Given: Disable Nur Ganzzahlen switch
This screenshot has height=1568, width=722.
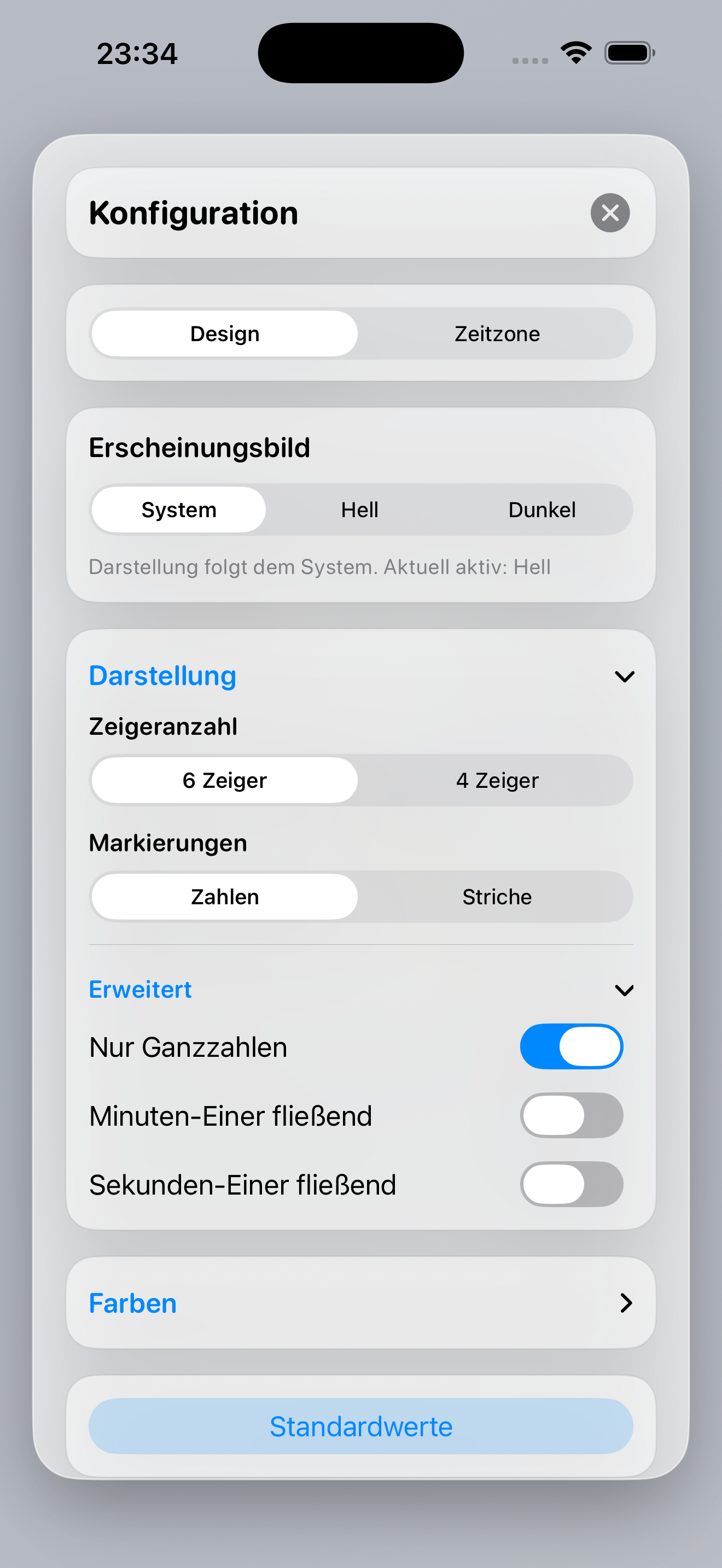Looking at the screenshot, I should (571, 1046).
